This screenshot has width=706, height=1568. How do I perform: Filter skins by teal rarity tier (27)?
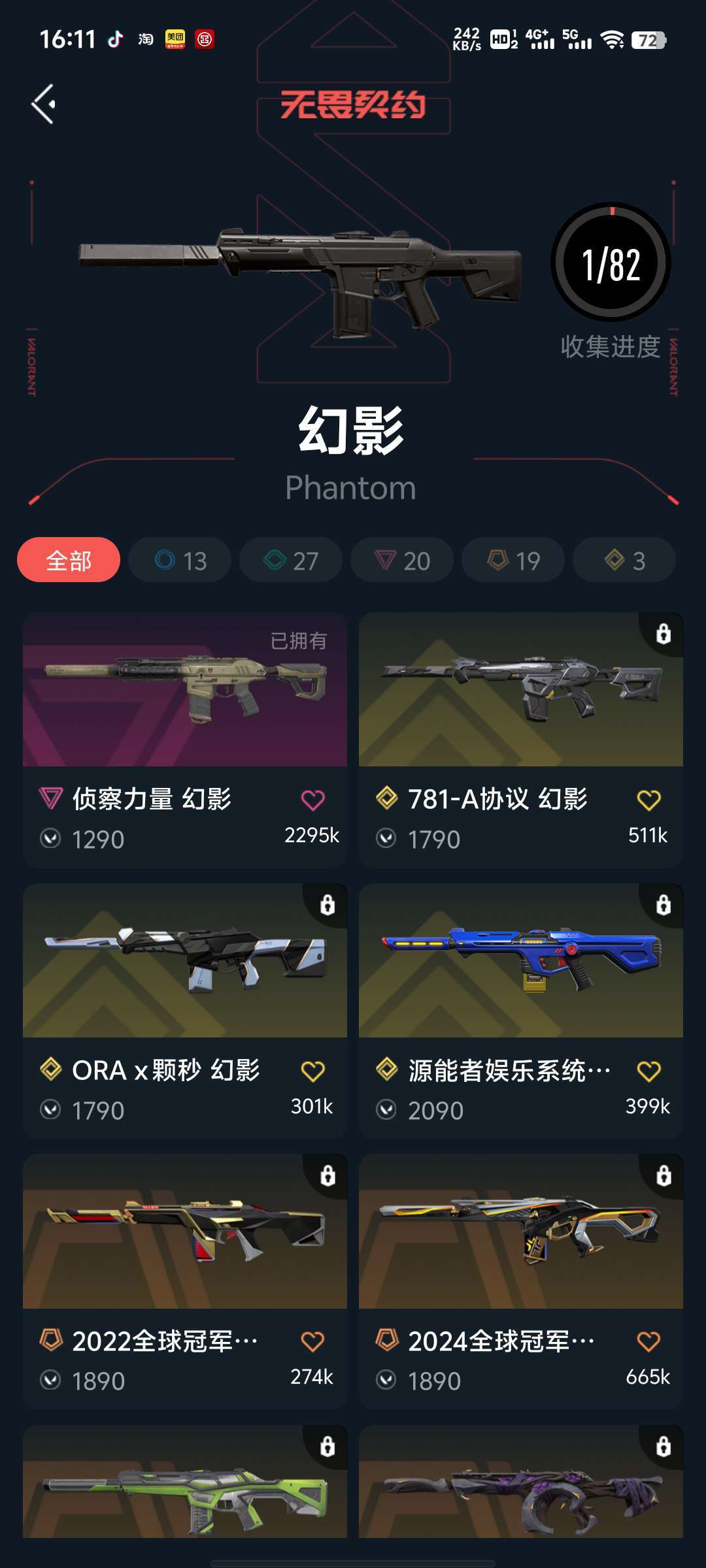click(x=291, y=560)
